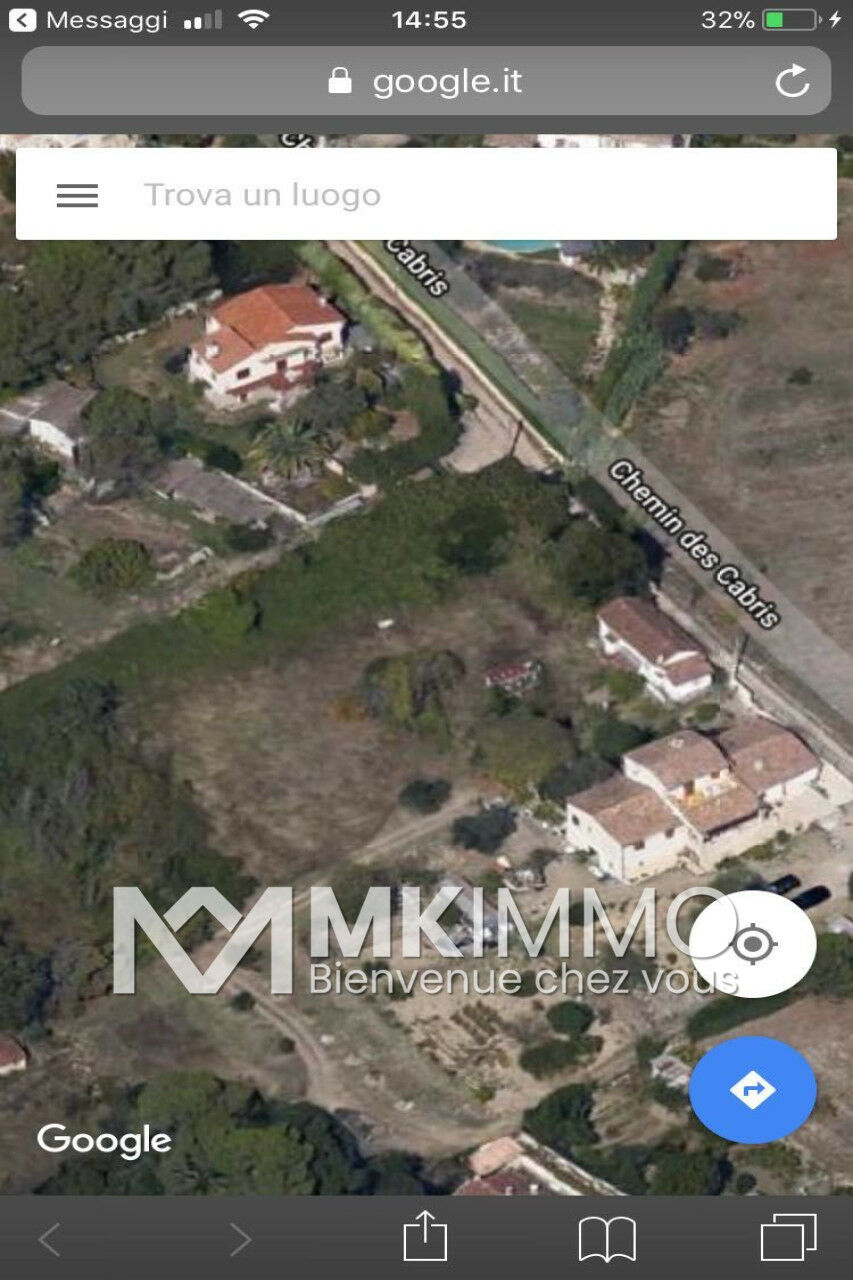
Task: Center map on my location
Action: (x=753, y=944)
